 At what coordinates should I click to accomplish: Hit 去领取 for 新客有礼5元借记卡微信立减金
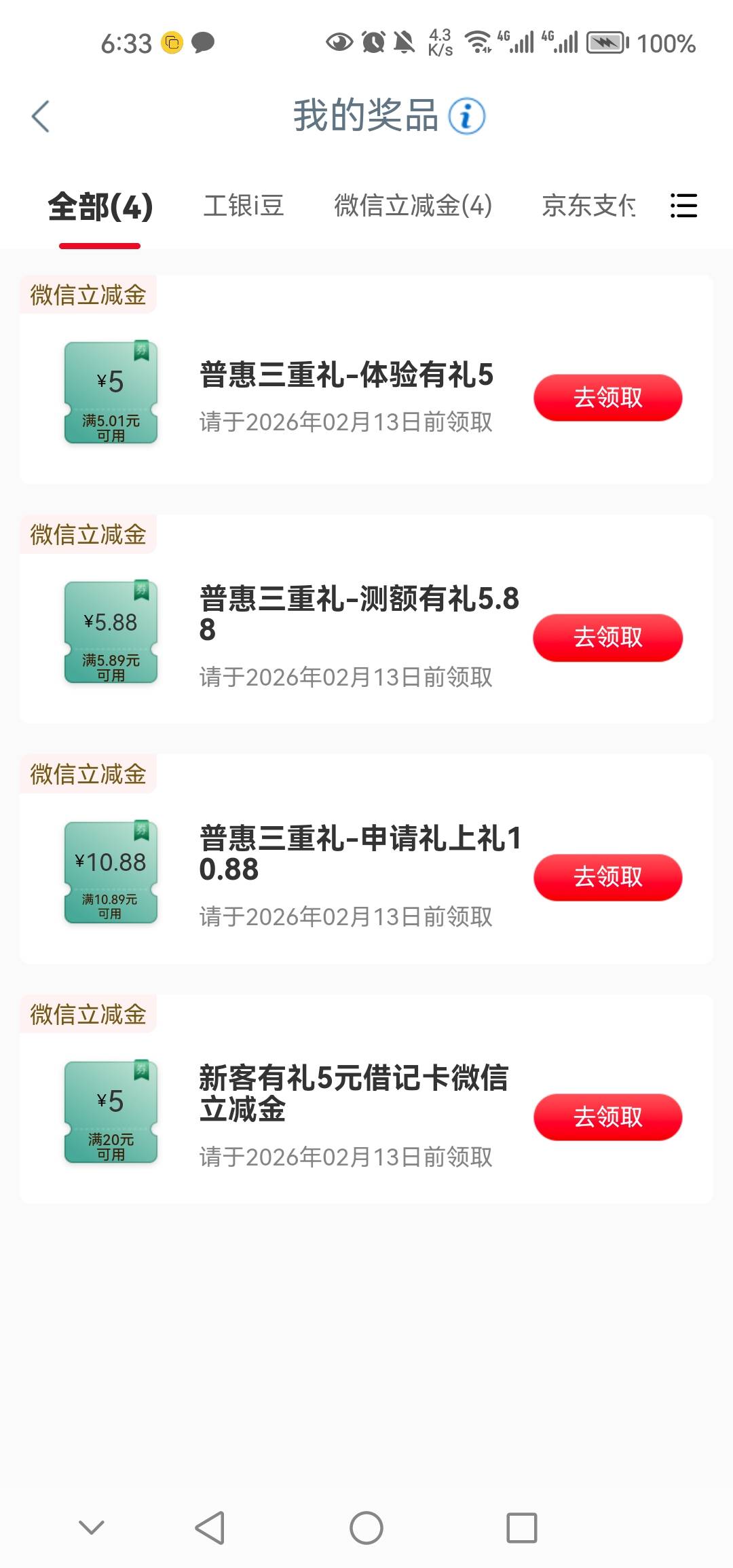[608, 1117]
